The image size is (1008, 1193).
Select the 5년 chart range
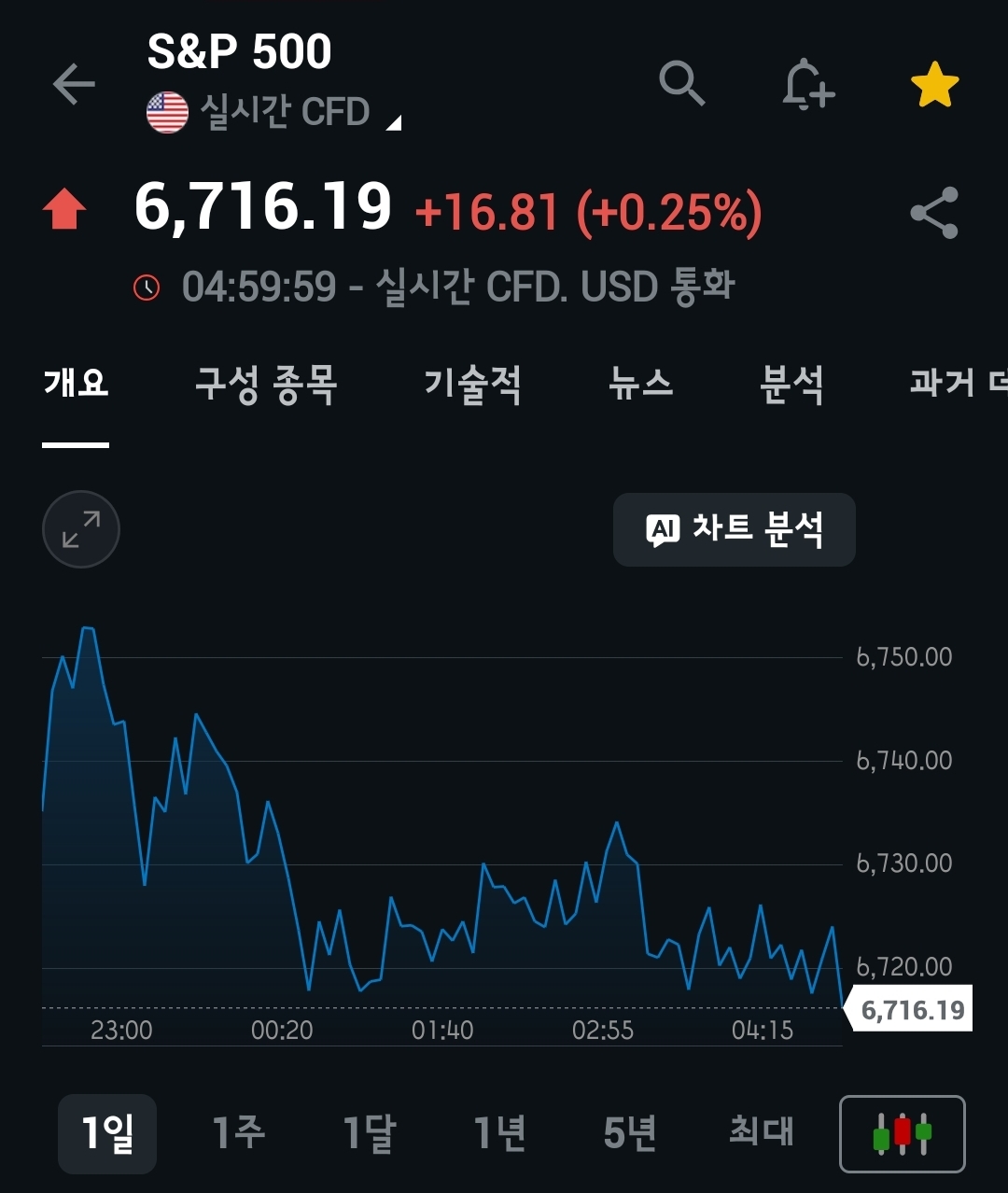[630, 1133]
